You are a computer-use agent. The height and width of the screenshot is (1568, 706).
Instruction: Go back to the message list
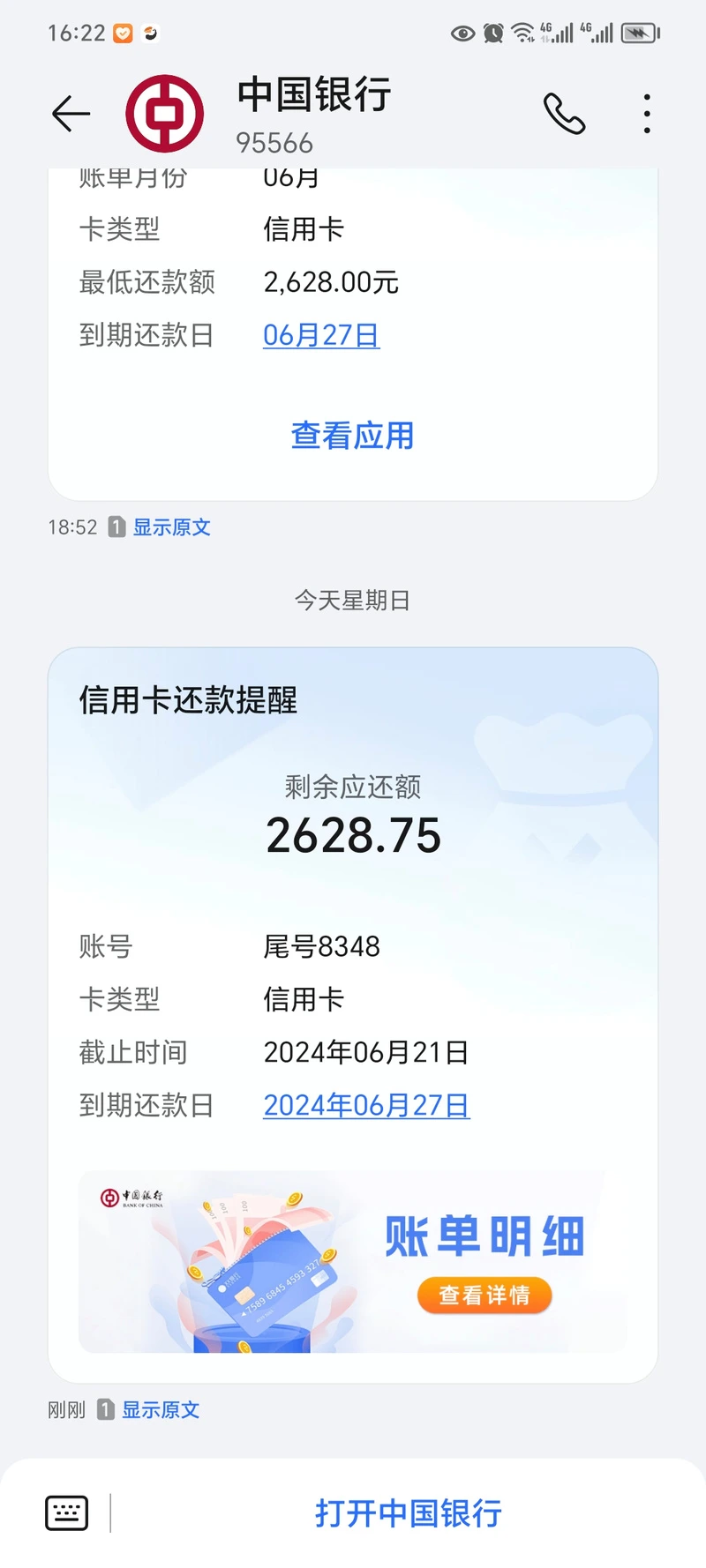pos(71,114)
